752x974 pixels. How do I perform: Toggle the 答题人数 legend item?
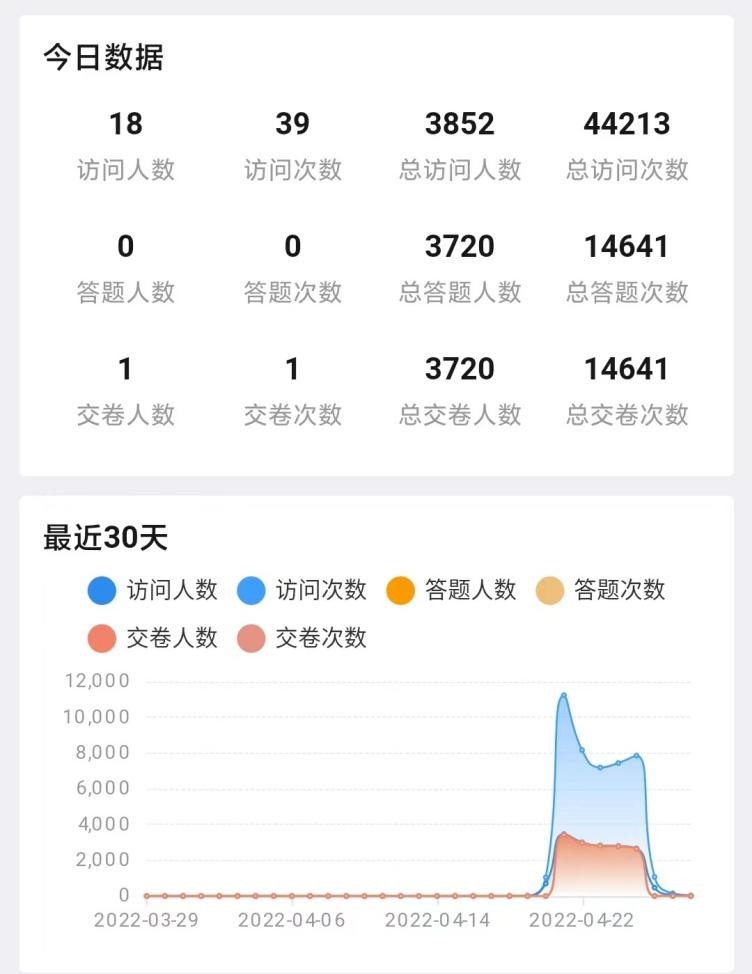click(x=450, y=590)
